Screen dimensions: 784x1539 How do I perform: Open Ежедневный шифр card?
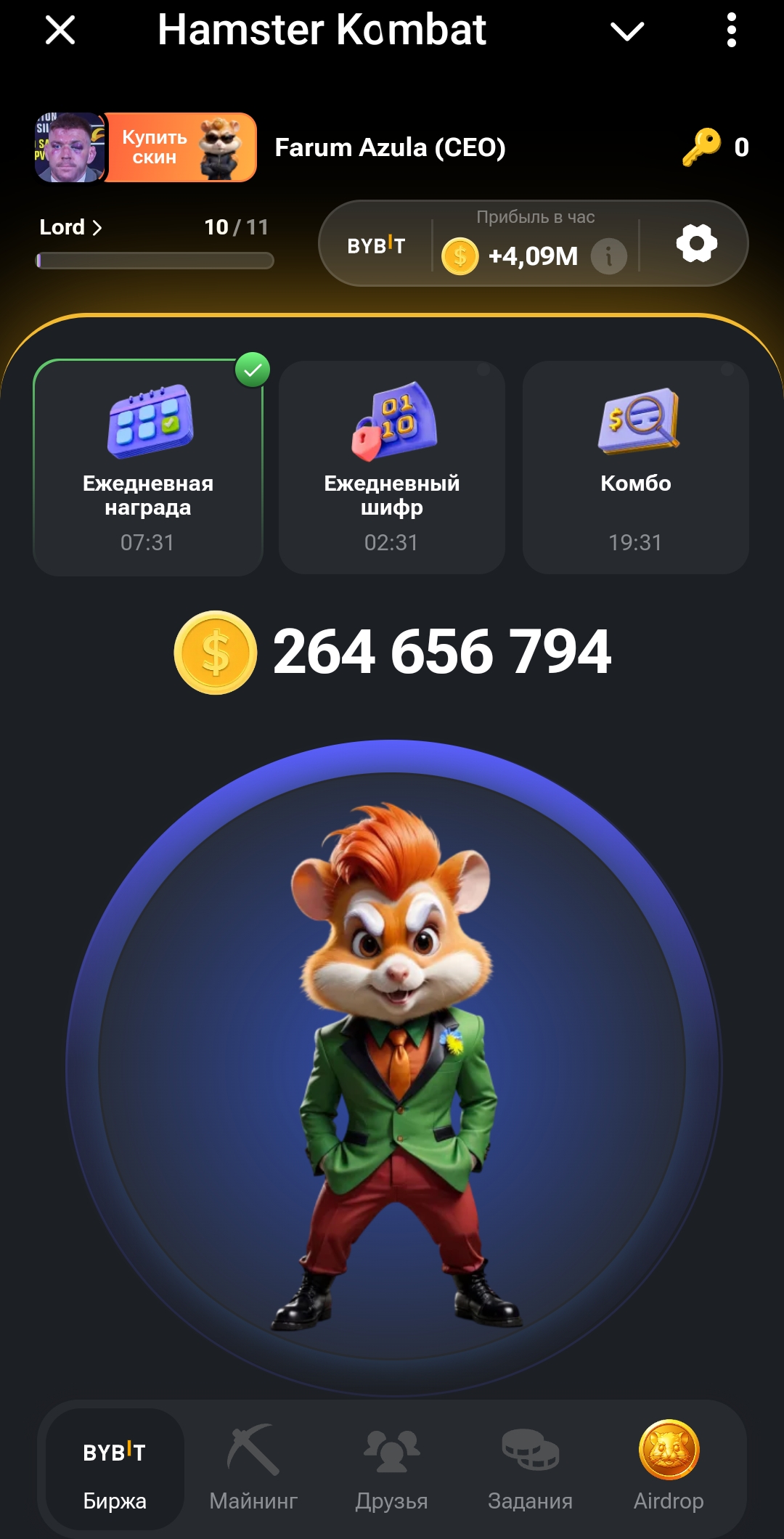[x=392, y=468]
